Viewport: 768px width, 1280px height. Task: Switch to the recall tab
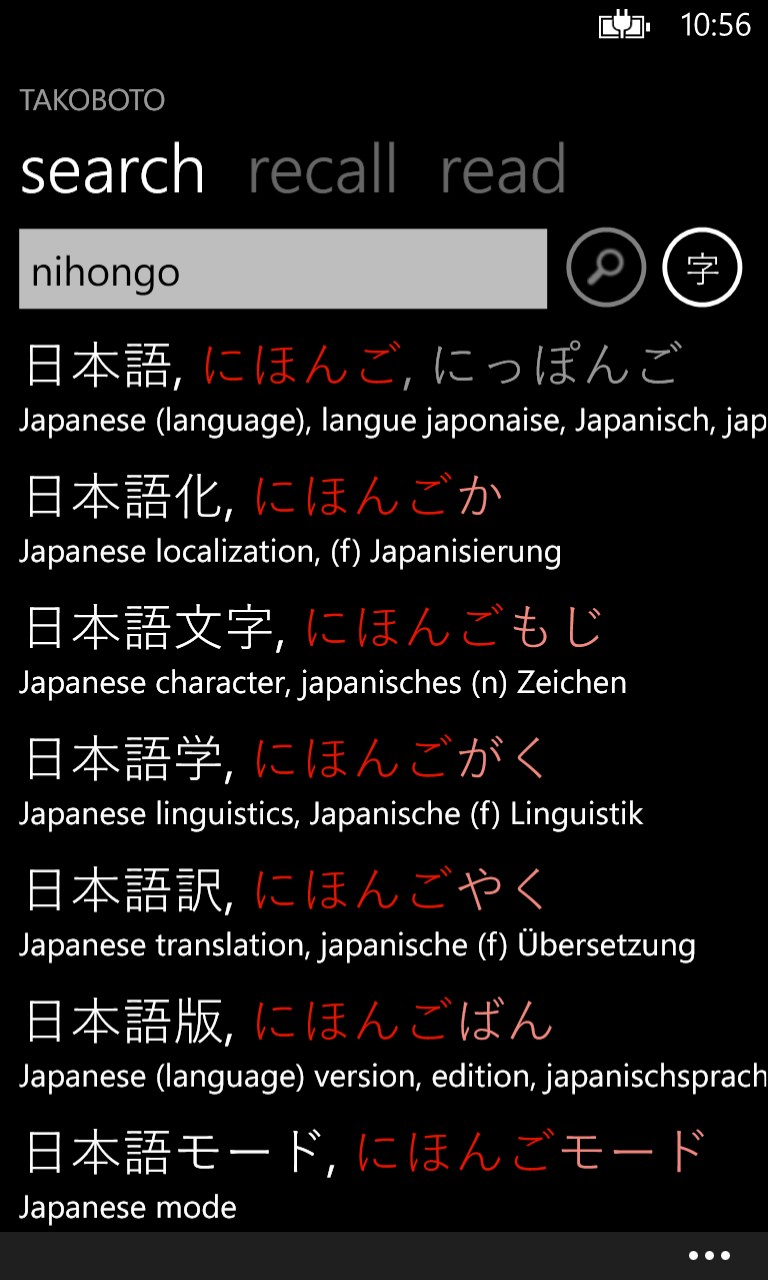[x=322, y=170]
